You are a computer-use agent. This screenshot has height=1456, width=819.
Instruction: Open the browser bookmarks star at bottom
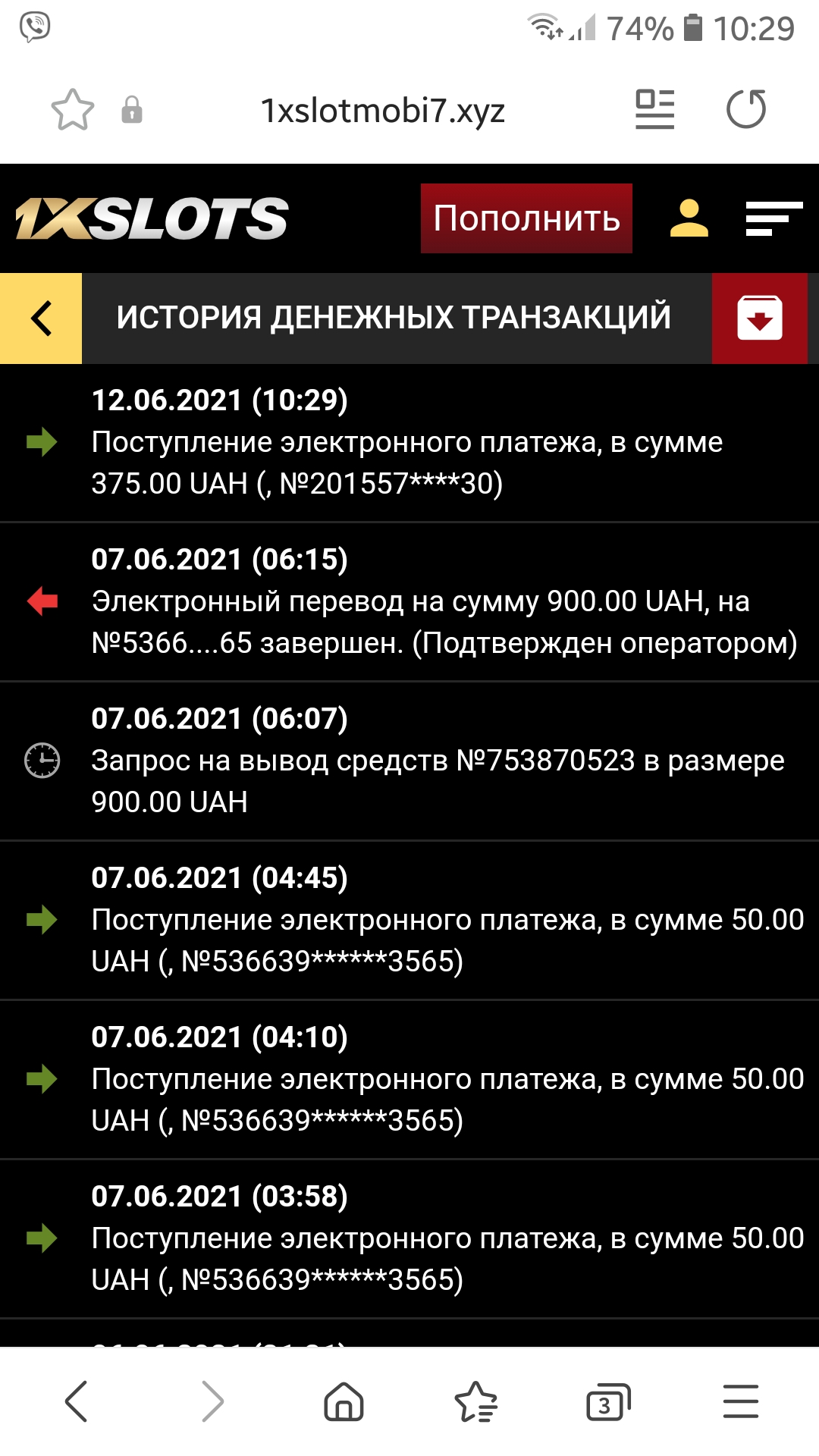[x=475, y=1401]
